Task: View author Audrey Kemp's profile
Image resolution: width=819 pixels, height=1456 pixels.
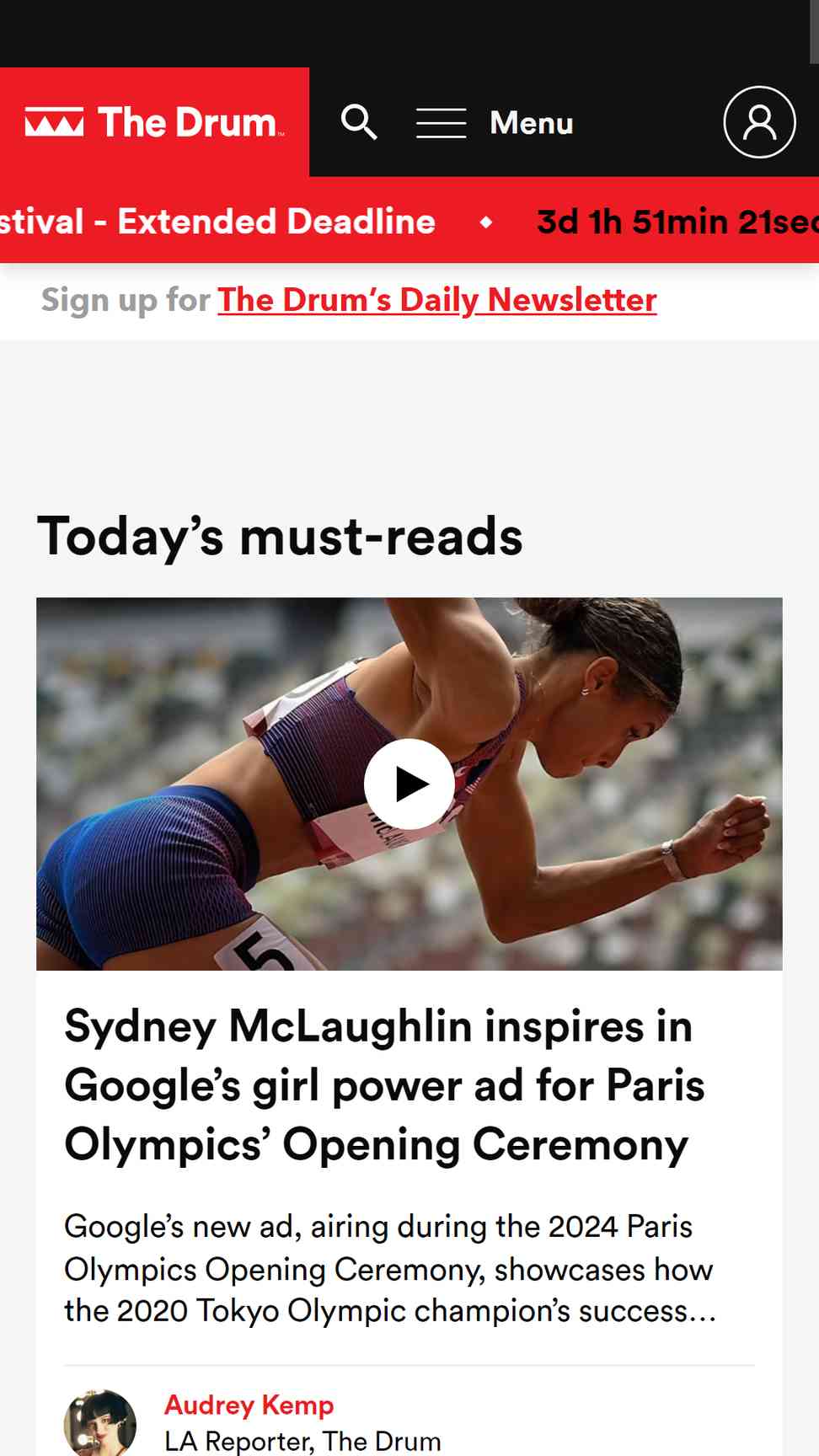Action: pyautogui.click(x=249, y=1405)
